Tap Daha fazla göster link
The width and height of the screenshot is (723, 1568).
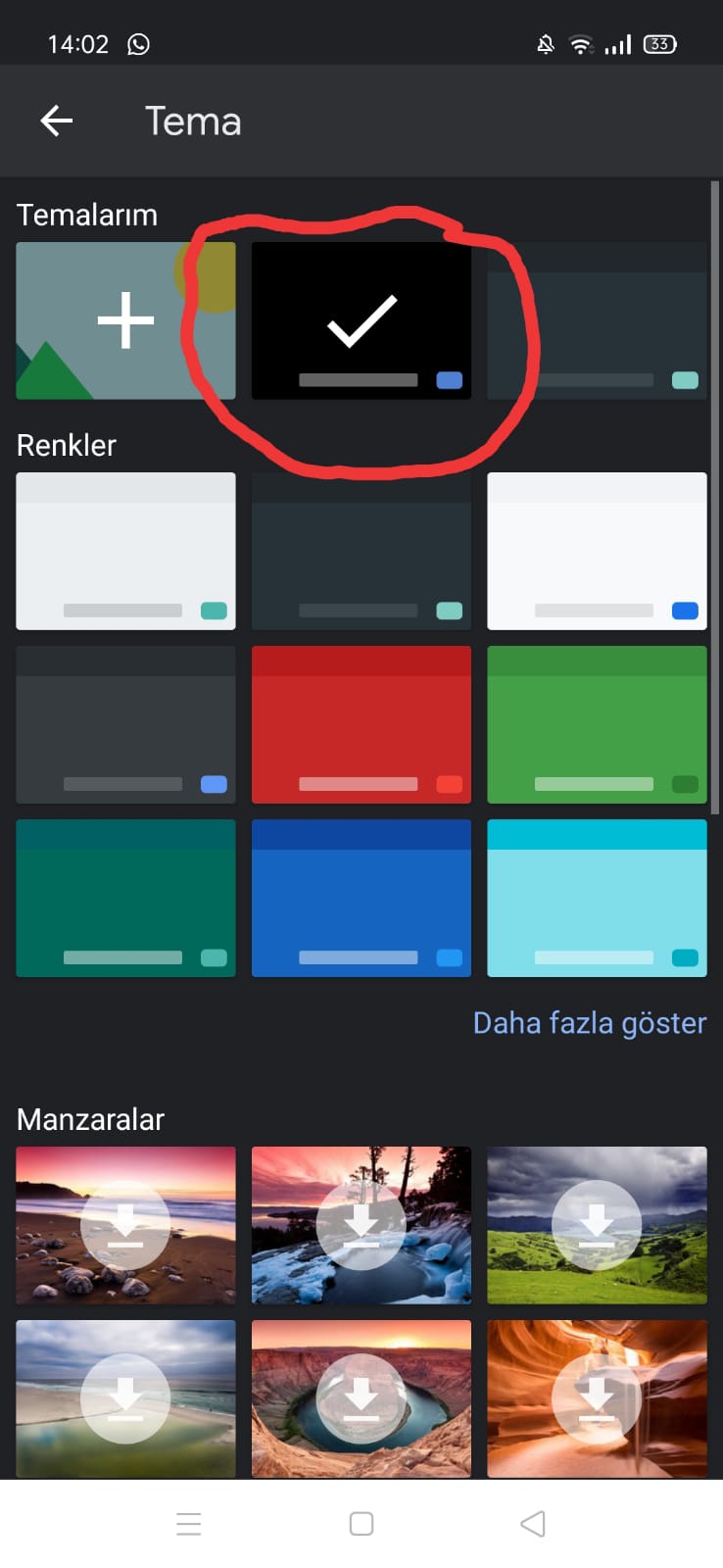590,1023
